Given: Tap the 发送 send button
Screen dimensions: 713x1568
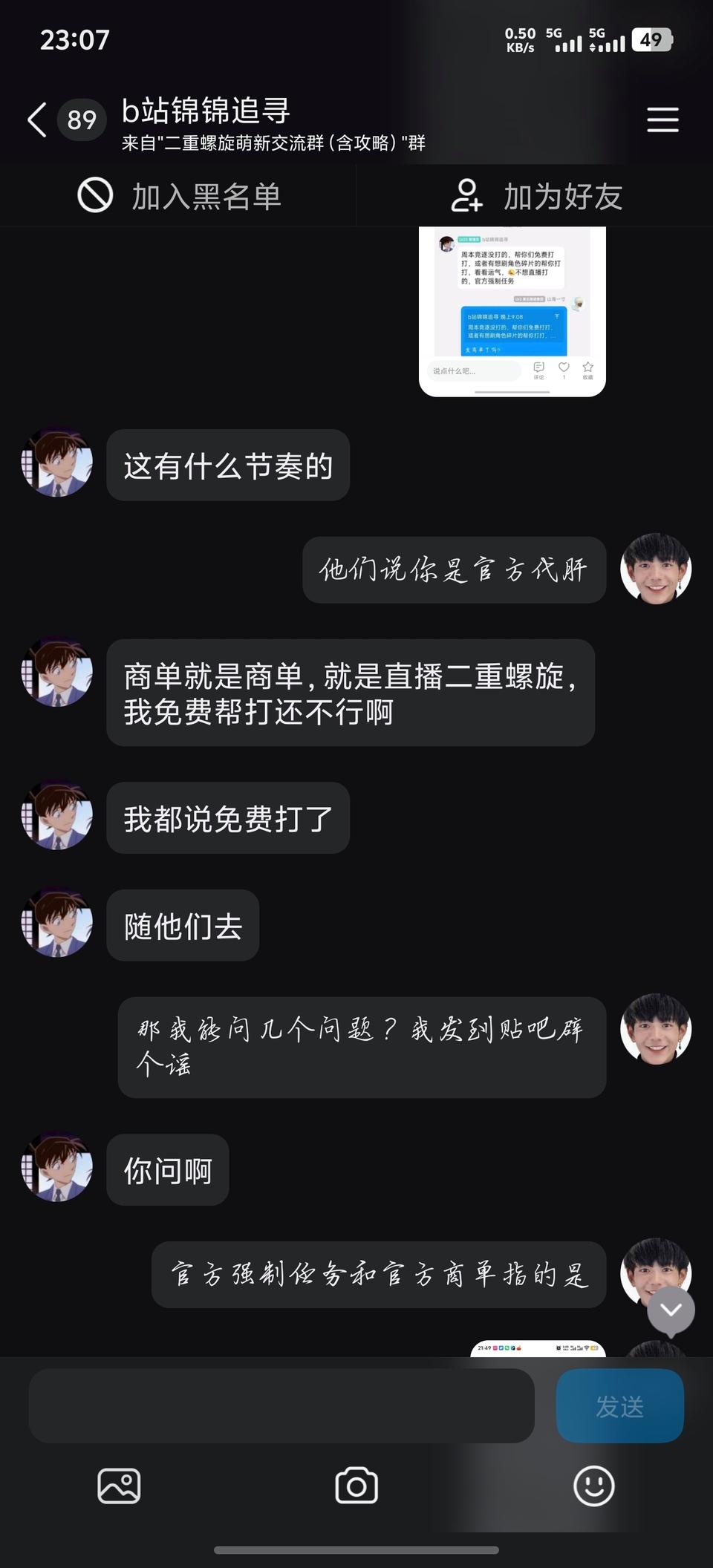Looking at the screenshot, I should click(619, 1406).
